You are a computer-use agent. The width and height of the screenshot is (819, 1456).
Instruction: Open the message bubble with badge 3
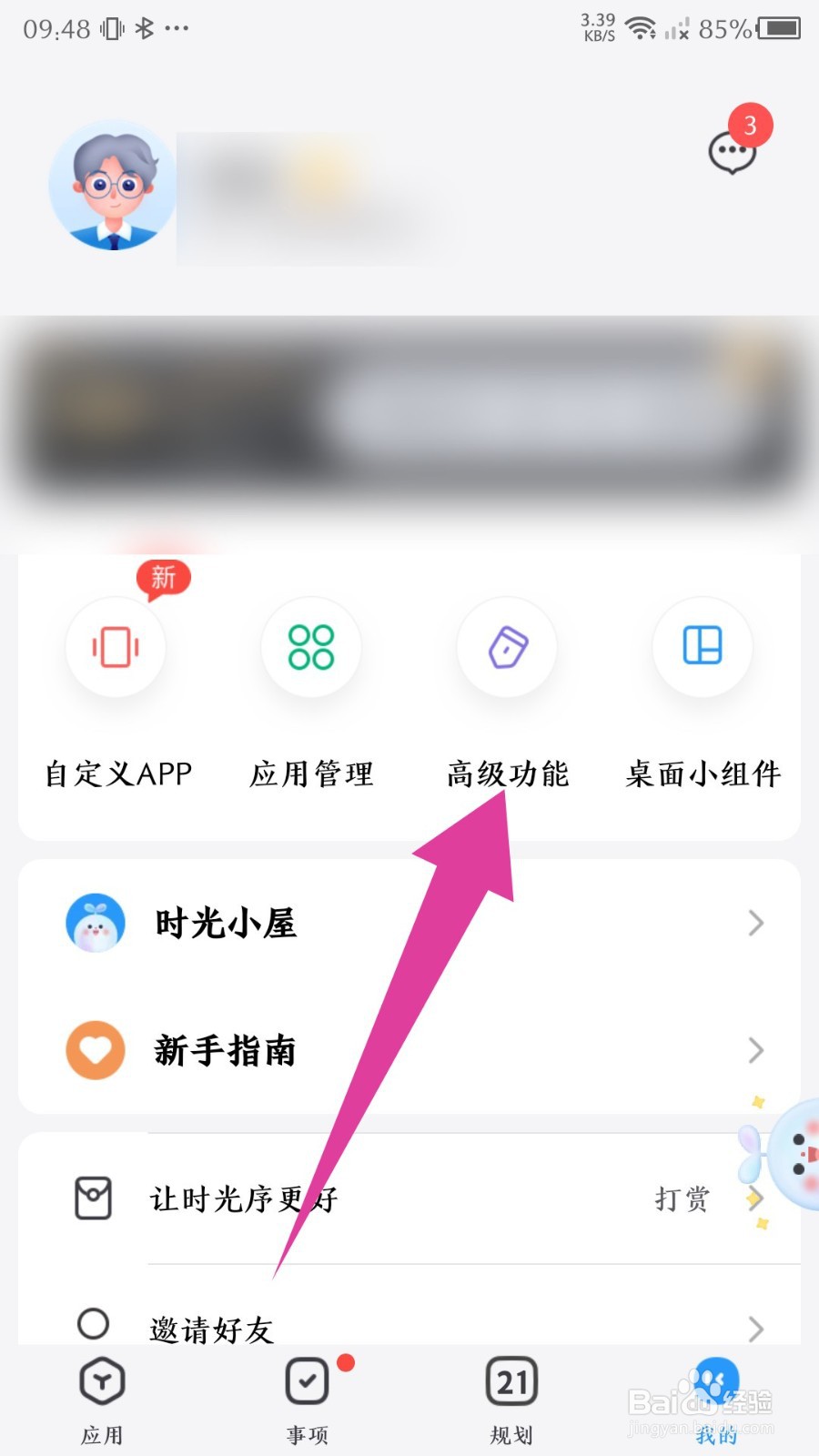[733, 153]
